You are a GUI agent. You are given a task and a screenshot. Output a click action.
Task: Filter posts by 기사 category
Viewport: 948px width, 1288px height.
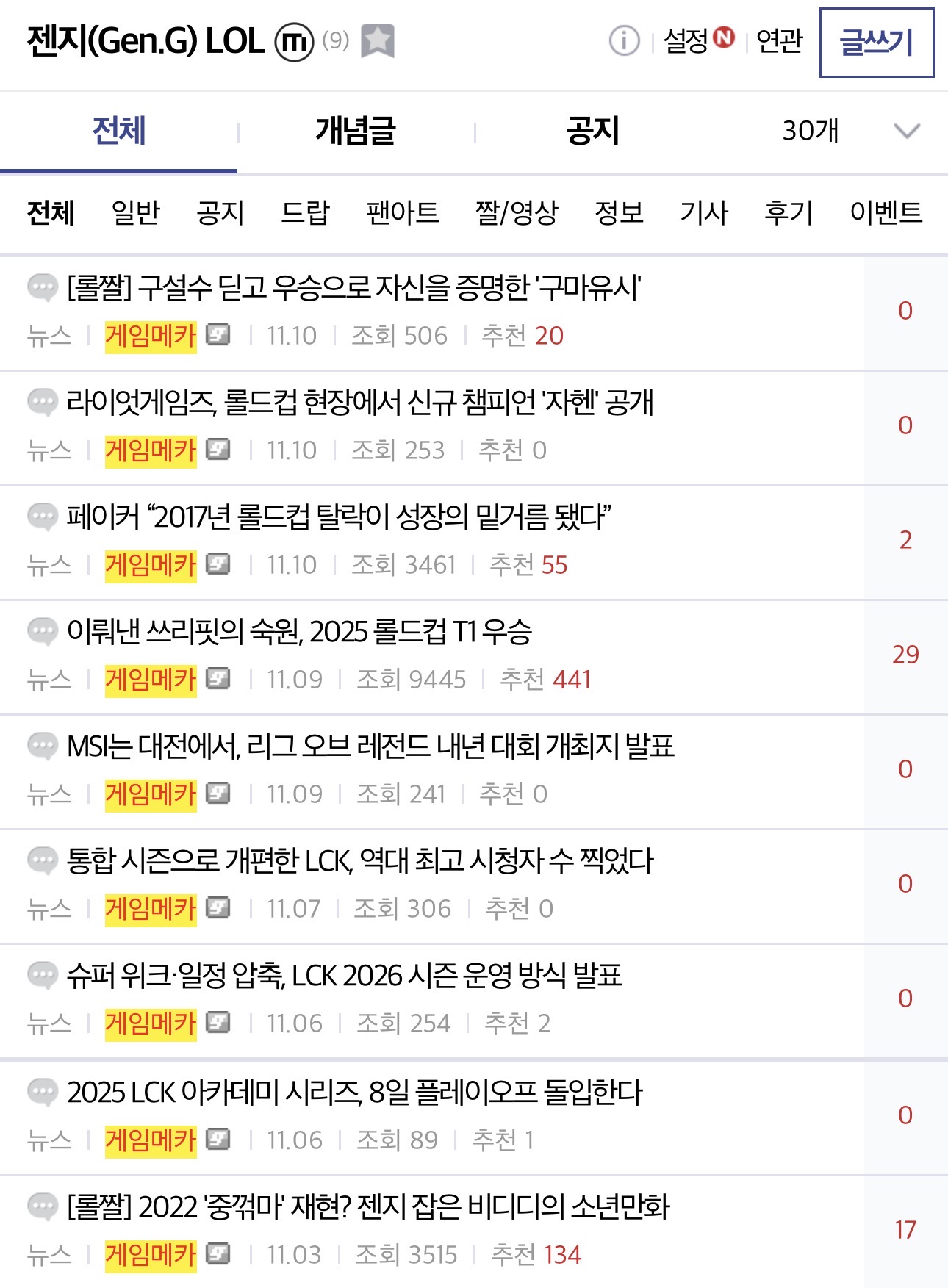[x=703, y=213]
